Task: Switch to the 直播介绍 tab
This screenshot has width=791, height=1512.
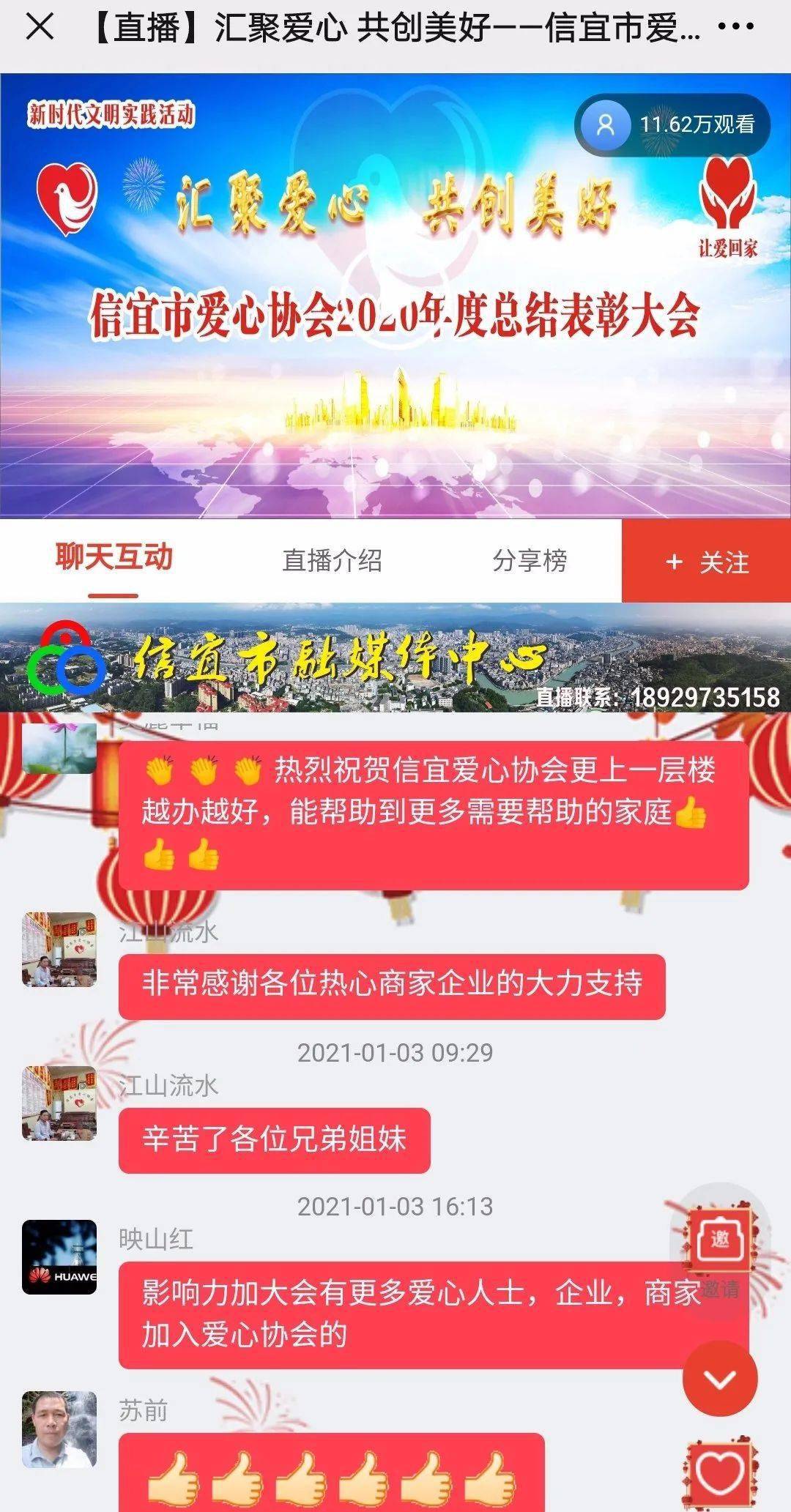Action: tap(333, 561)
